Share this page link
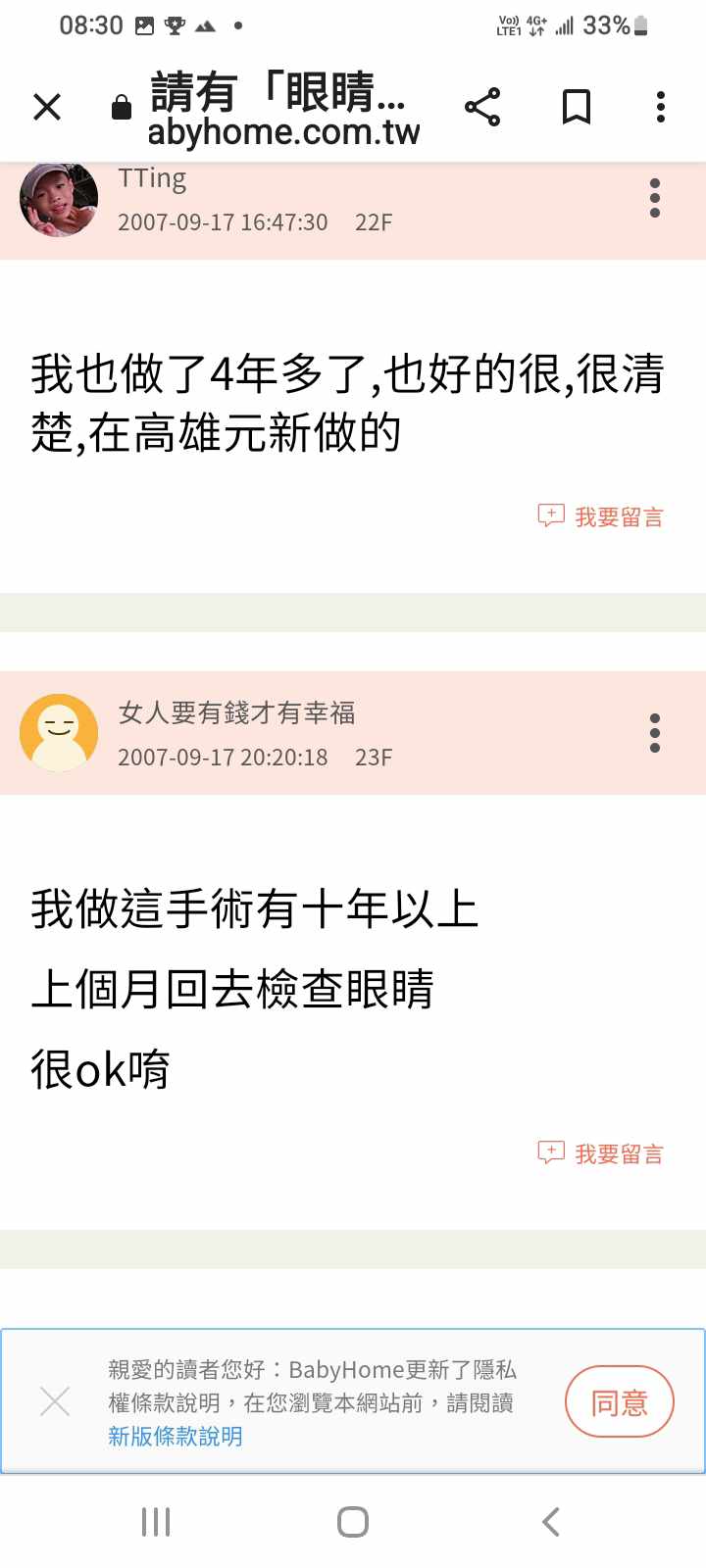The height and width of the screenshot is (1568, 706). pos(481,107)
